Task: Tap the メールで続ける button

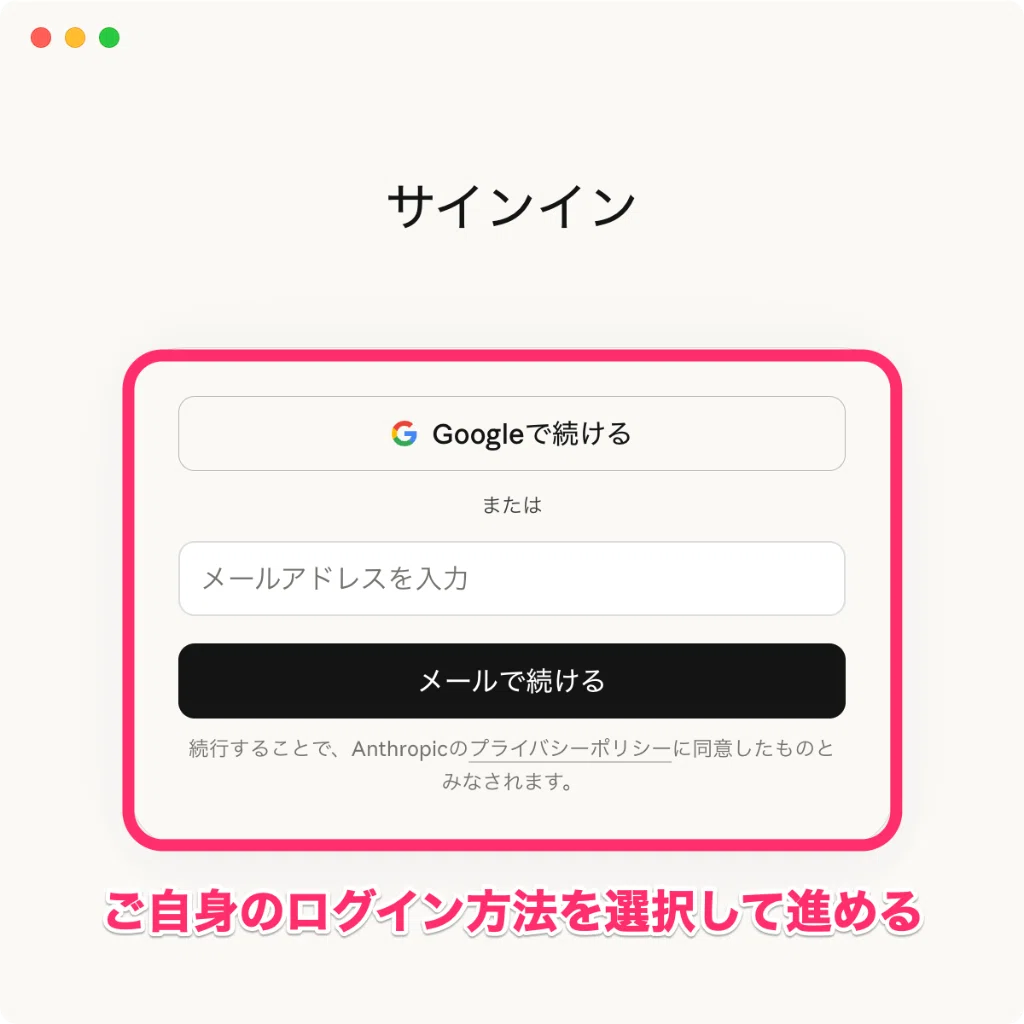Action: coord(511,680)
